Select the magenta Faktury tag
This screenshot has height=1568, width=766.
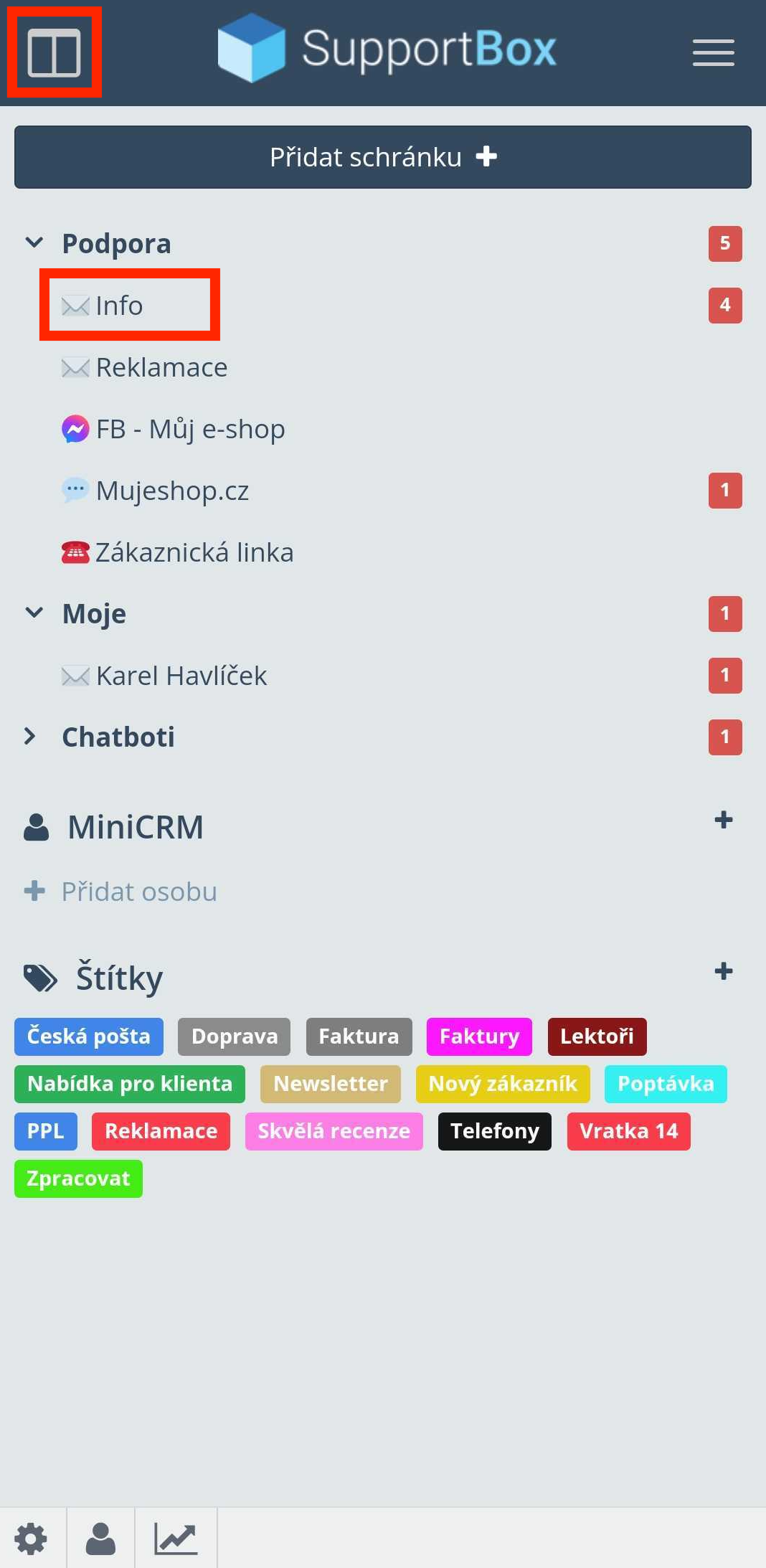point(479,1036)
